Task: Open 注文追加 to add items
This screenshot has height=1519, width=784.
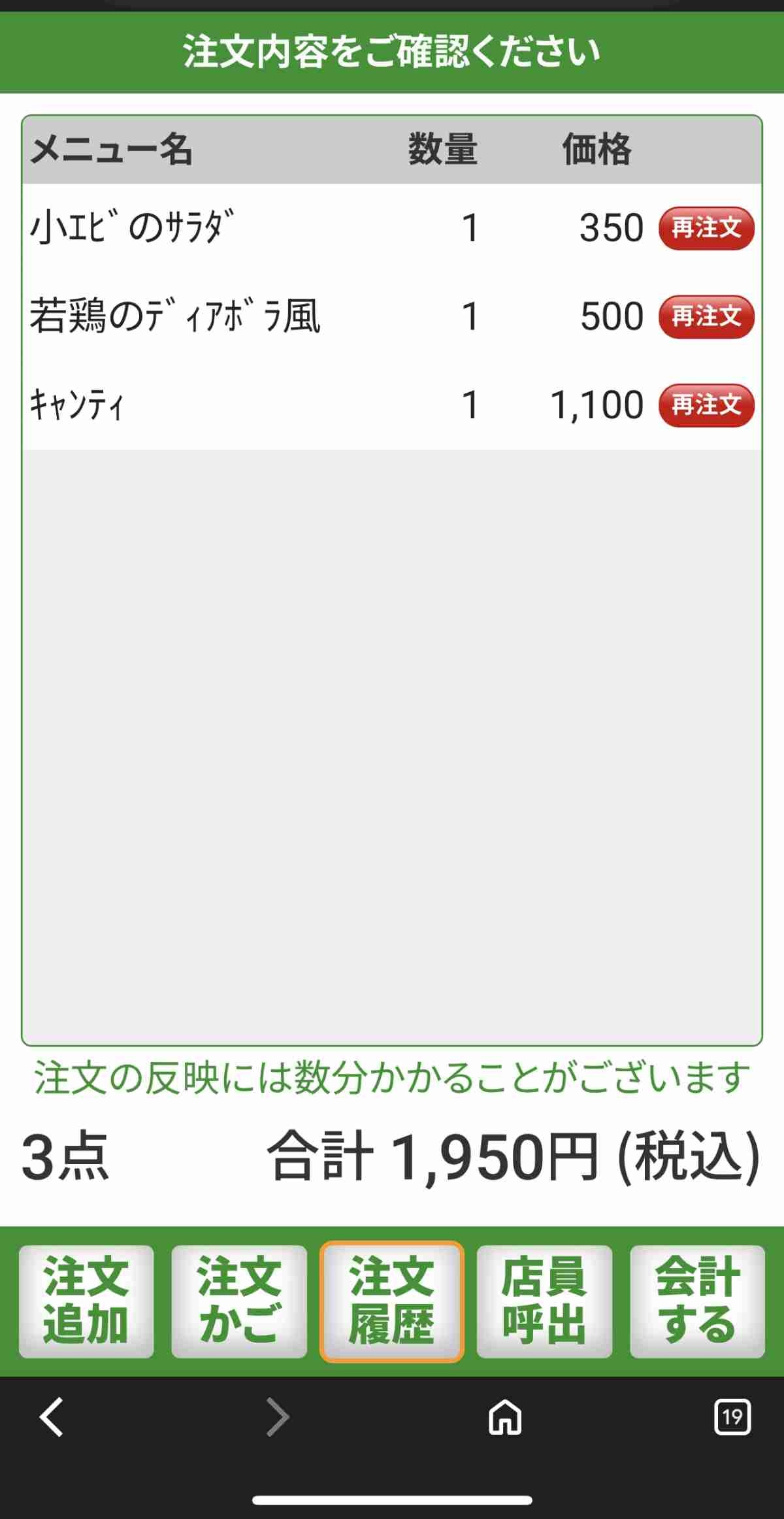Action: [x=86, y=1301]
